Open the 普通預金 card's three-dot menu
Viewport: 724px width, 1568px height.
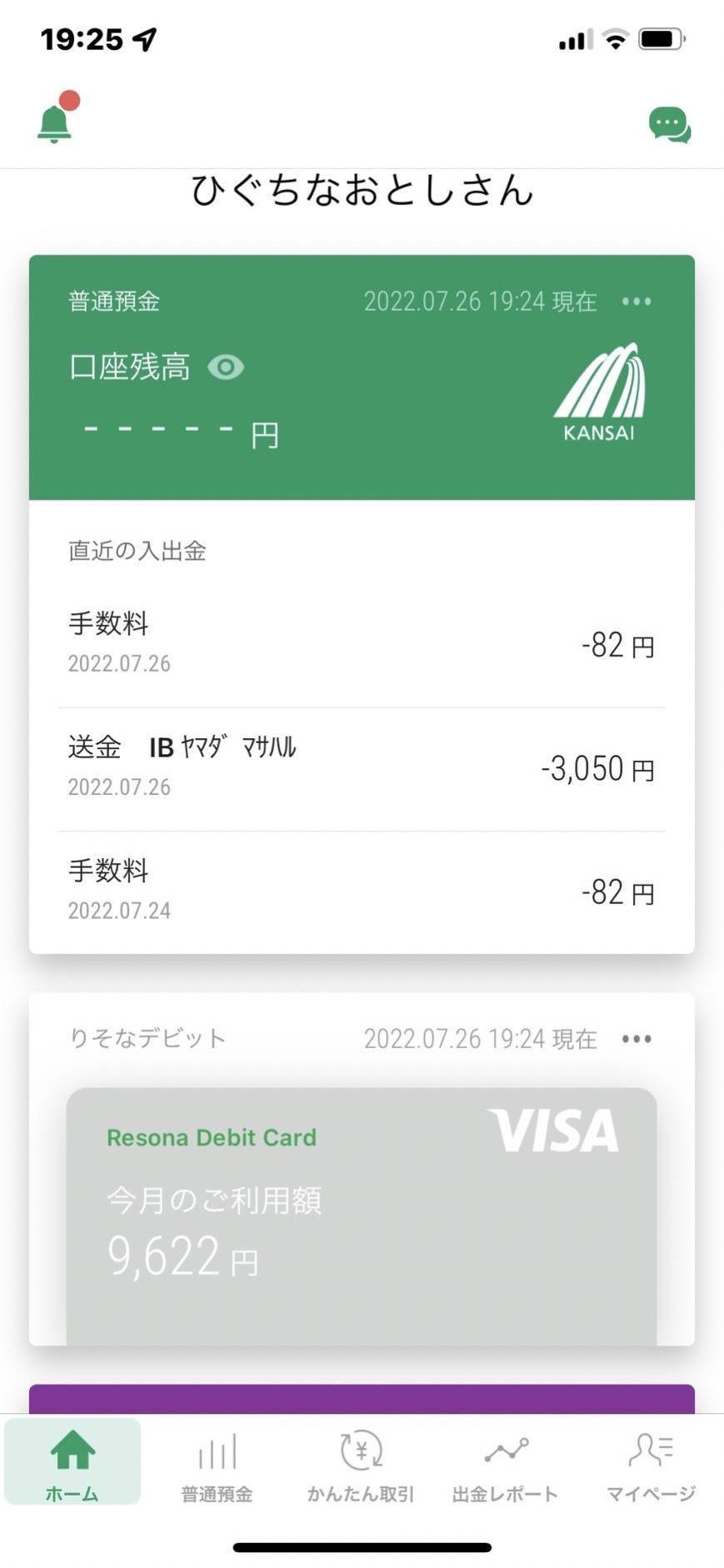pyautogui.click(x=637, y=302)
